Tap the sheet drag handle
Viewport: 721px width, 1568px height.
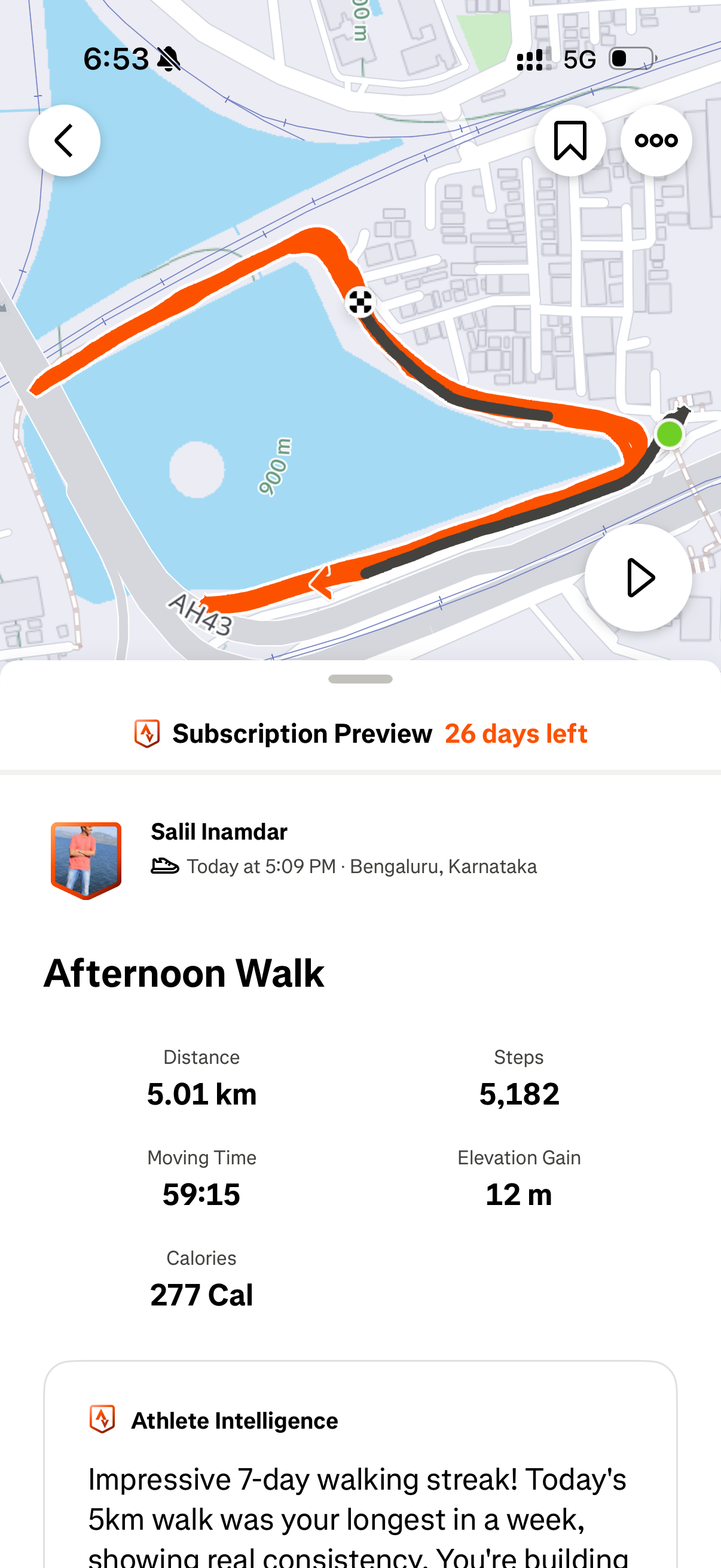coord(360,679)
